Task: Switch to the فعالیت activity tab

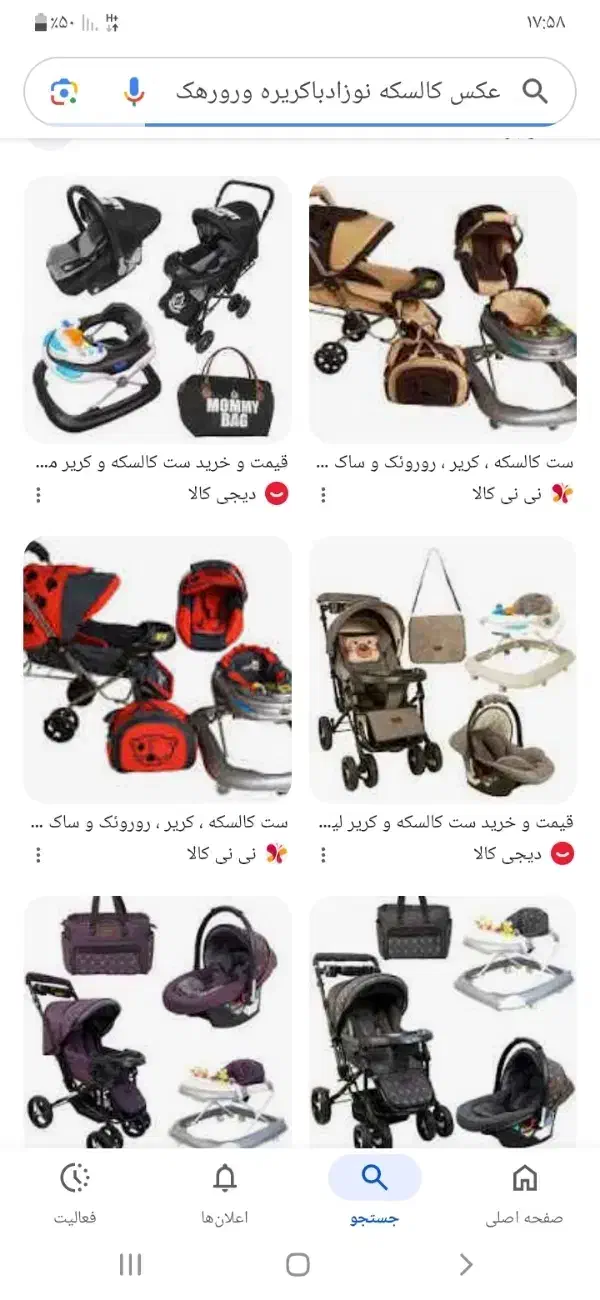Action: (x=75, y=1193)
